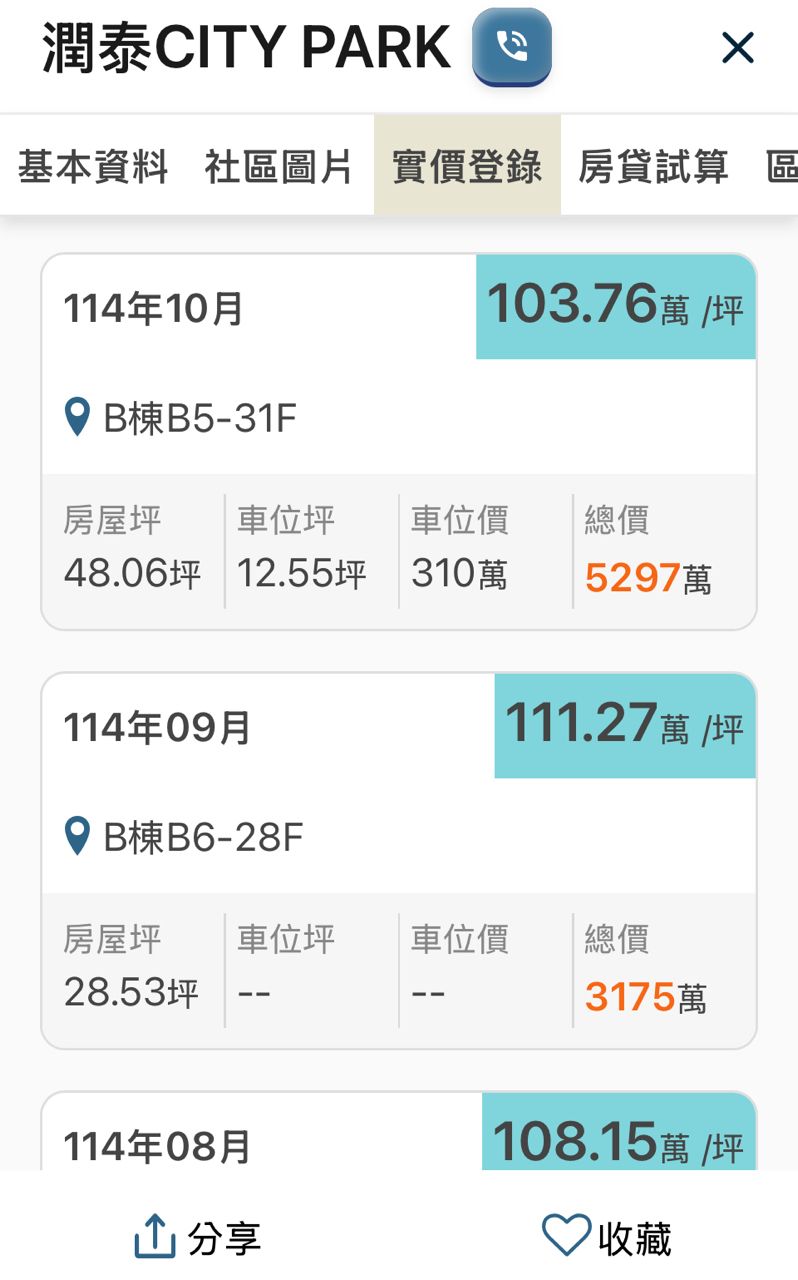The height and width of the screenshot is (1280, 798).
Task: View the 114年09月 B棟B6-28F transaction card
Action: point(398,860)
